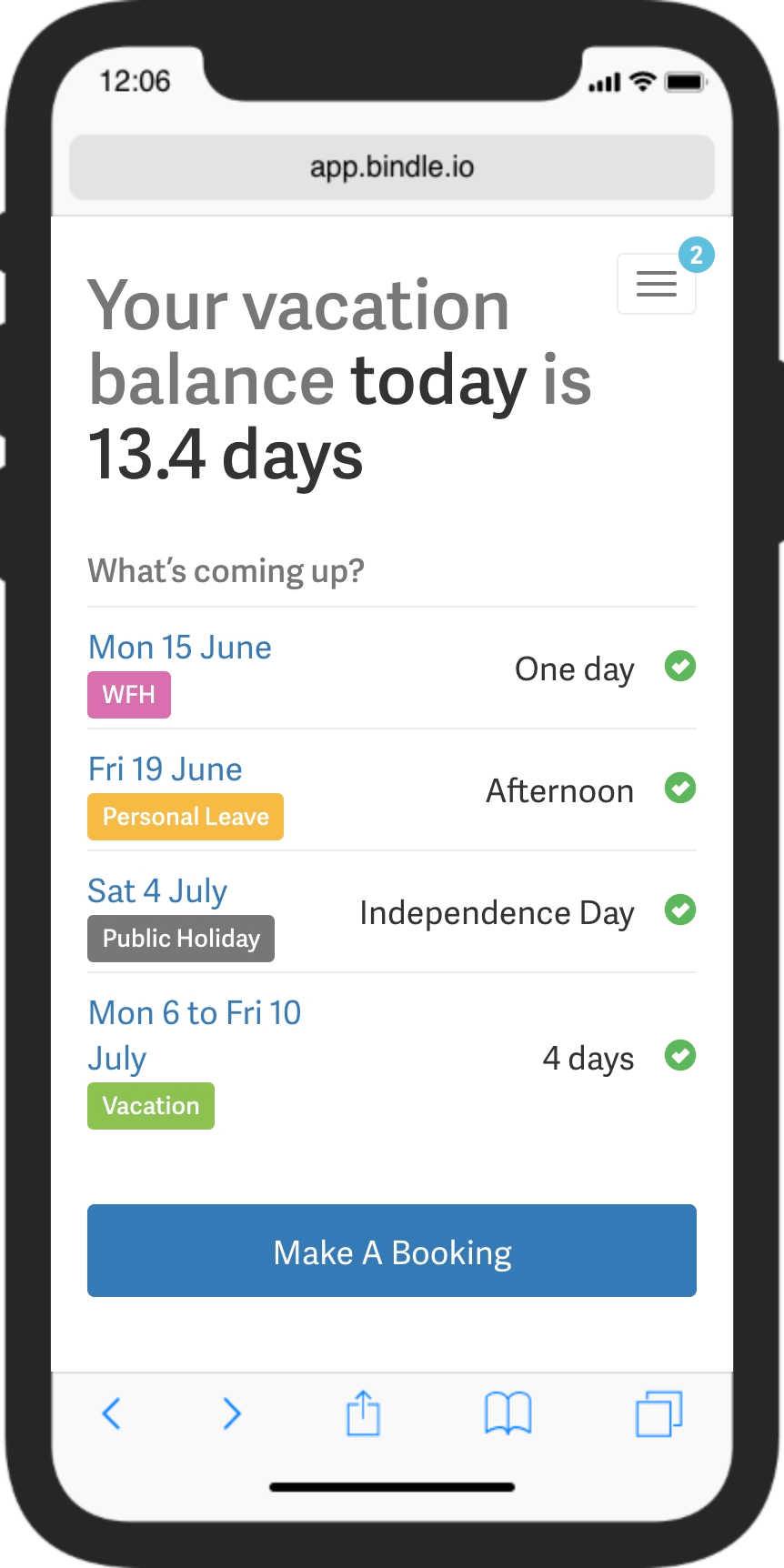Toggle approval status of Fri 19 June afternoon
Screen dimensions: 784x1568
tap(680, 788)
